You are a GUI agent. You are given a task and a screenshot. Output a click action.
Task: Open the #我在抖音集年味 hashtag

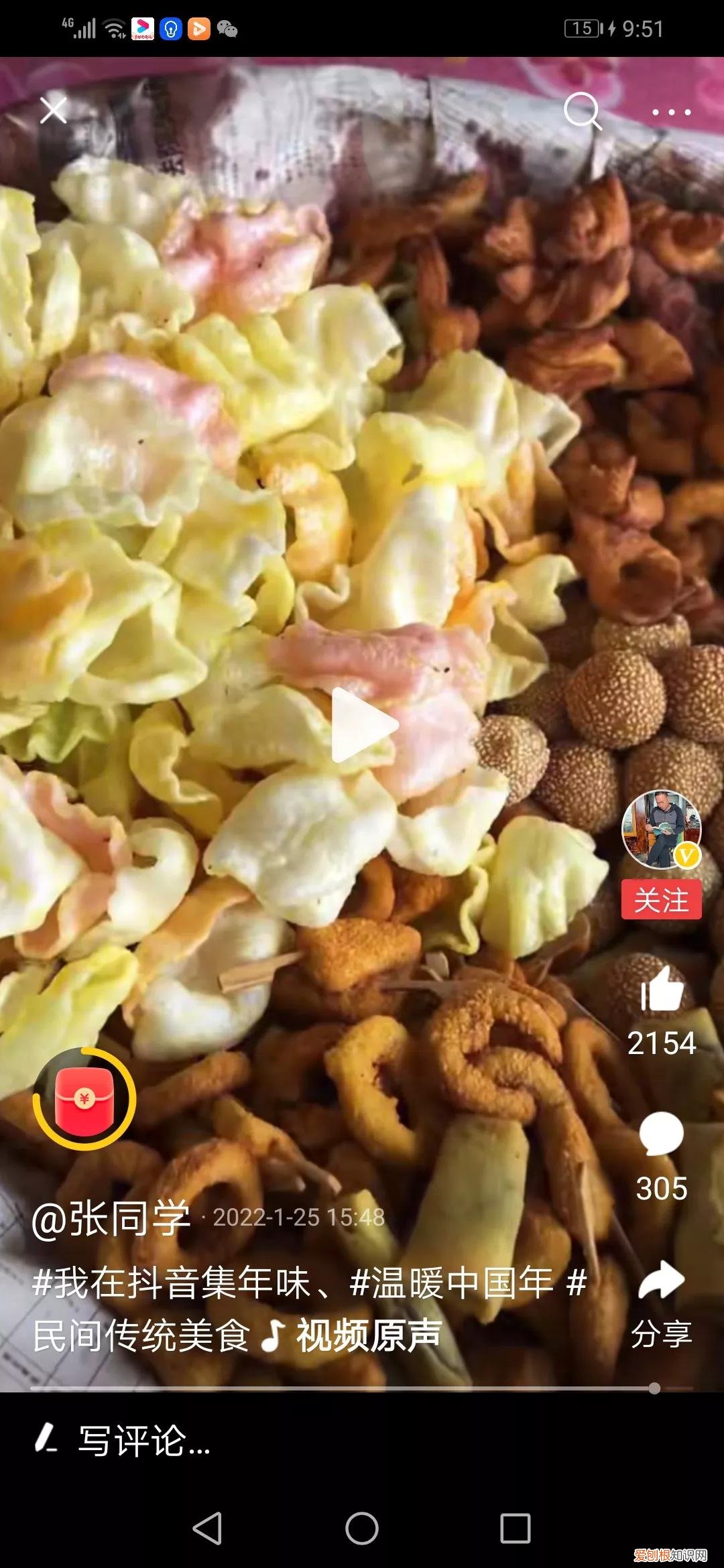172,1283
